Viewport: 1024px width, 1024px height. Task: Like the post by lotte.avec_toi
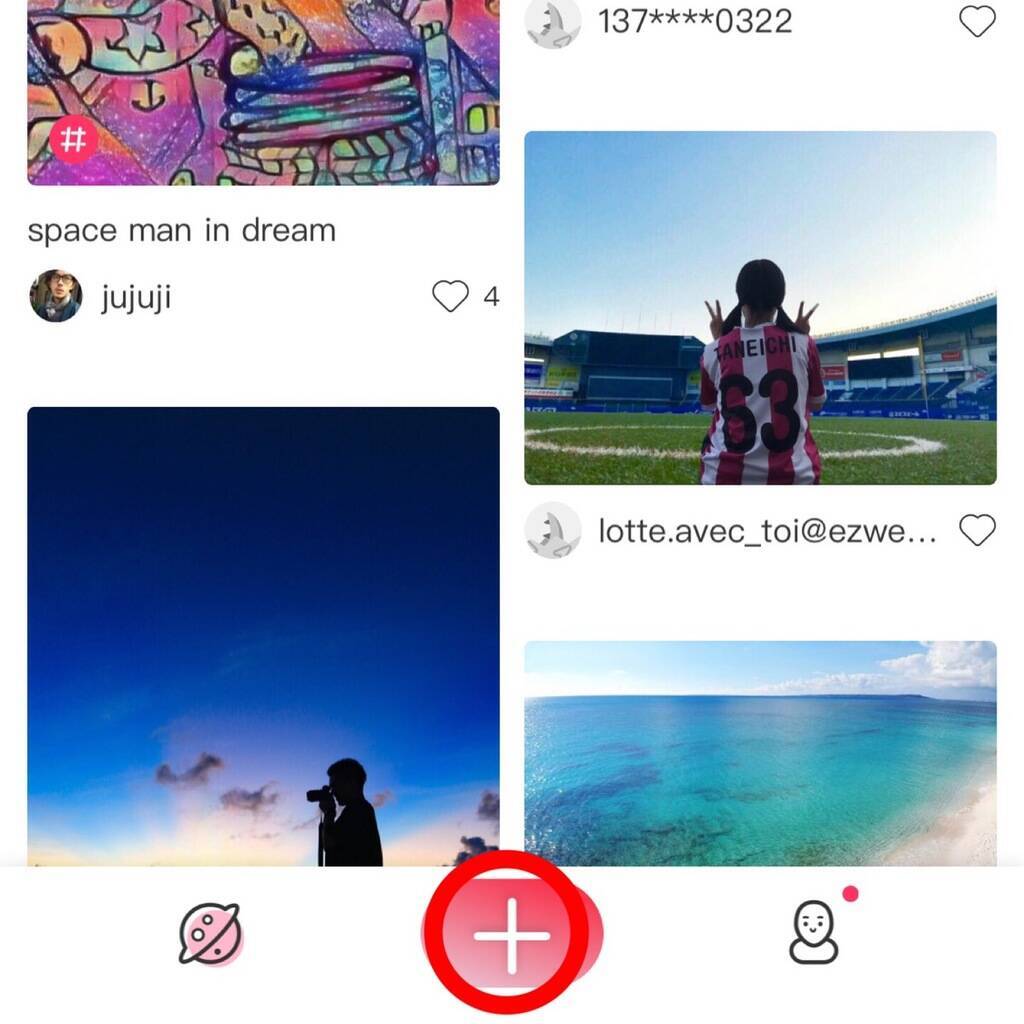977,530
